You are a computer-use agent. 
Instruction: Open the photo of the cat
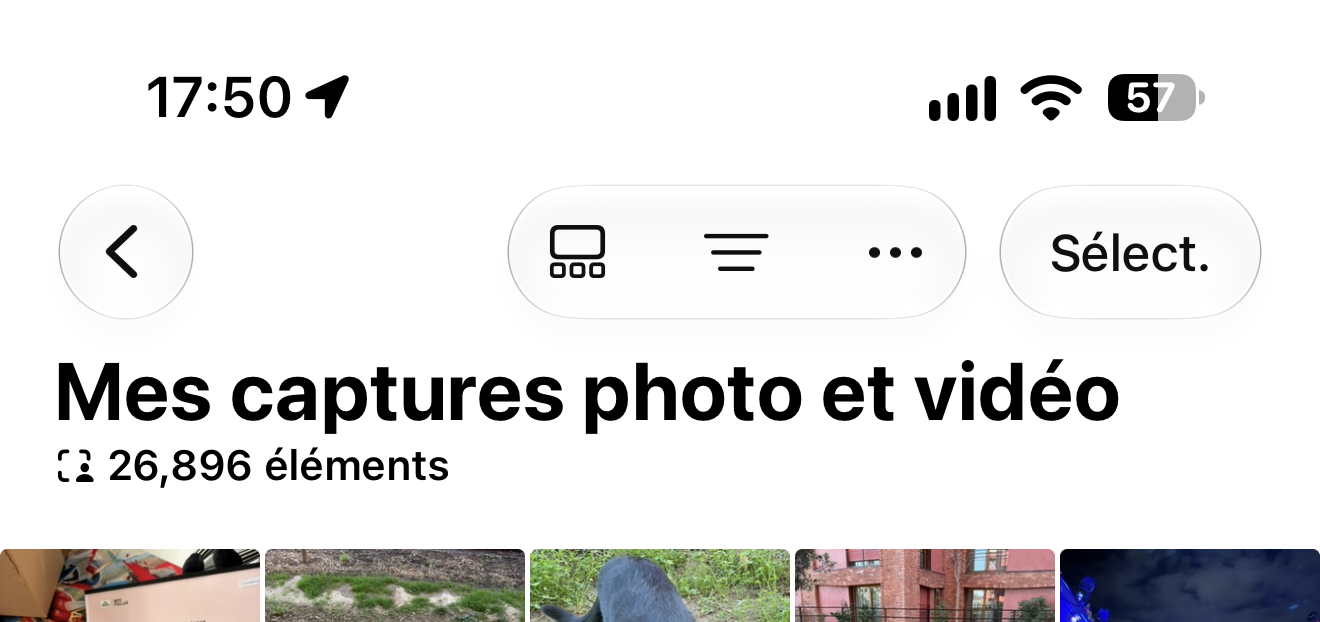tap(660, 585)
